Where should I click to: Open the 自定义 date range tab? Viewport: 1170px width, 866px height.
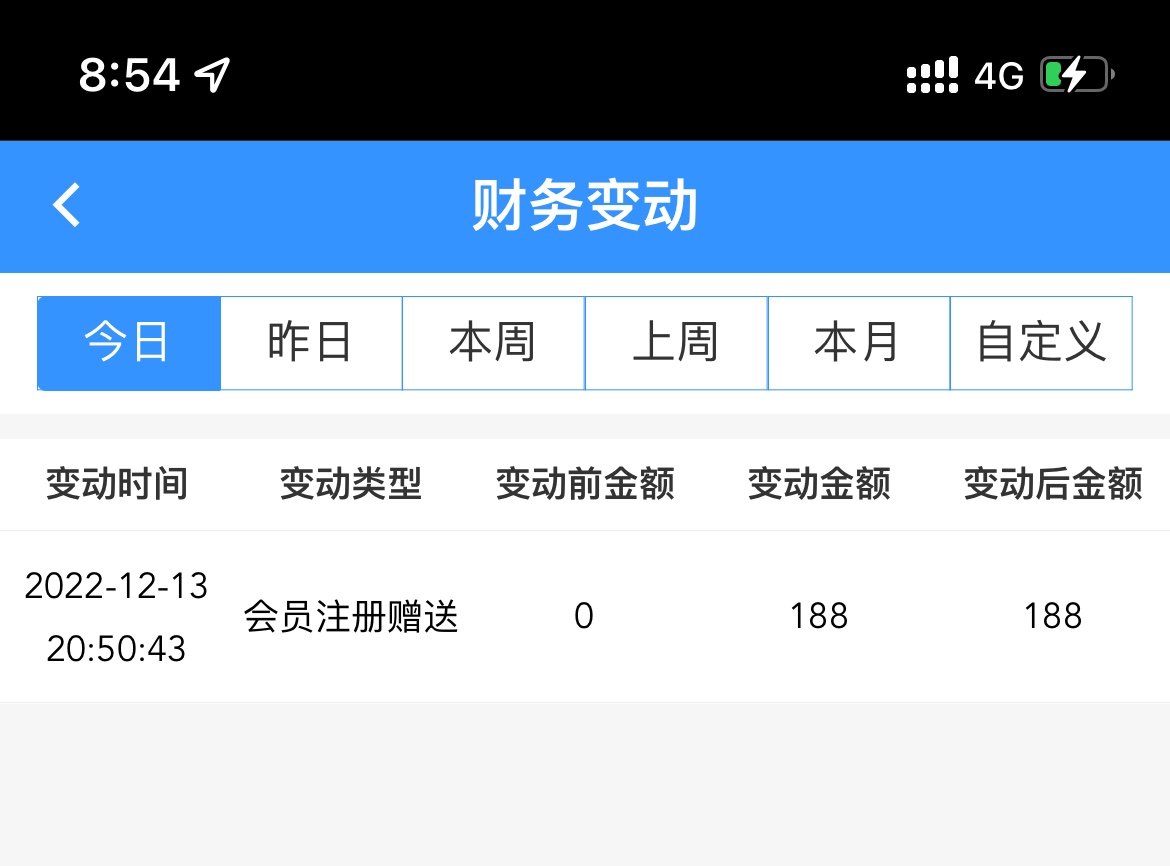click(1041, 343)
